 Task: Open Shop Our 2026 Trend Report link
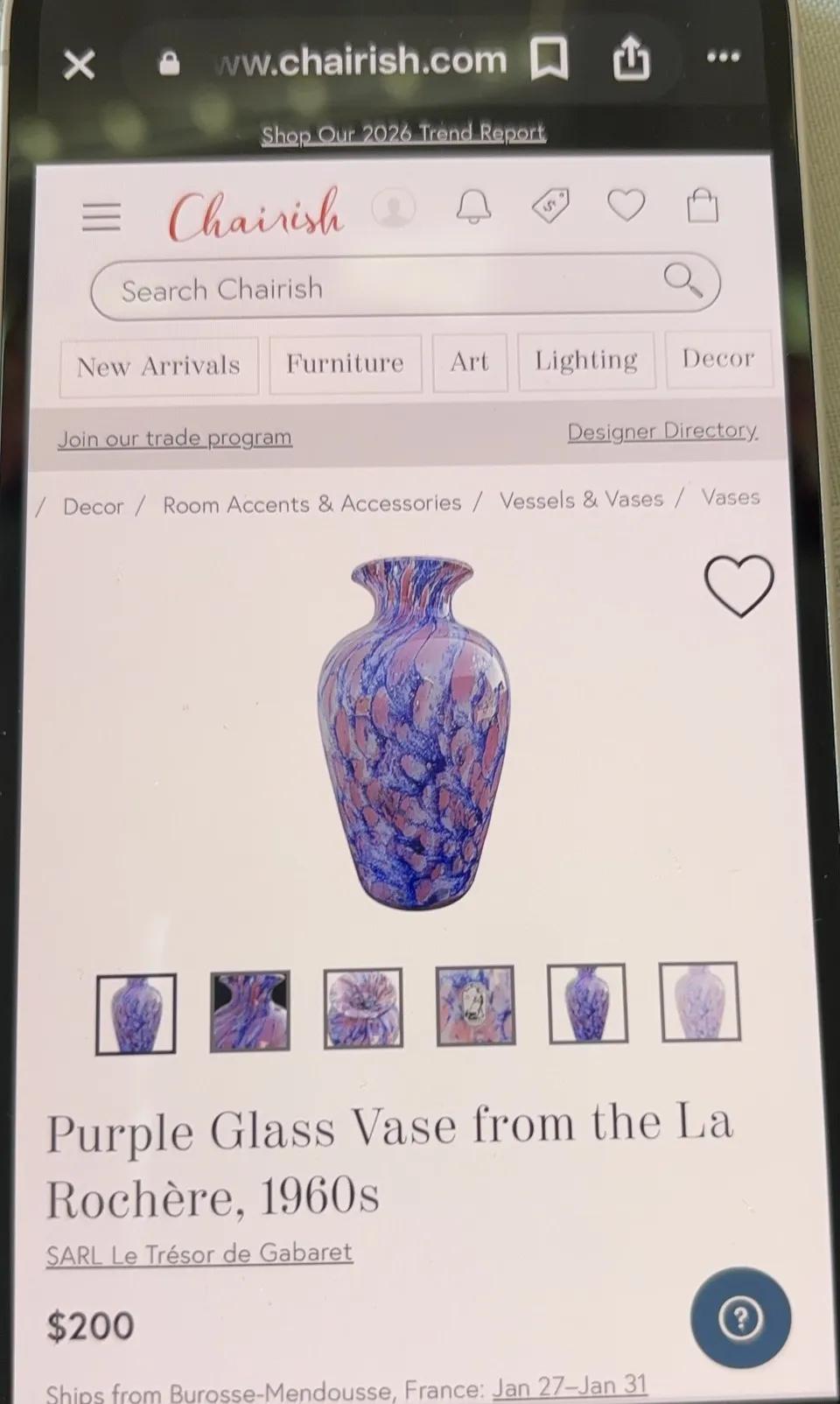[x=403, y=134]
